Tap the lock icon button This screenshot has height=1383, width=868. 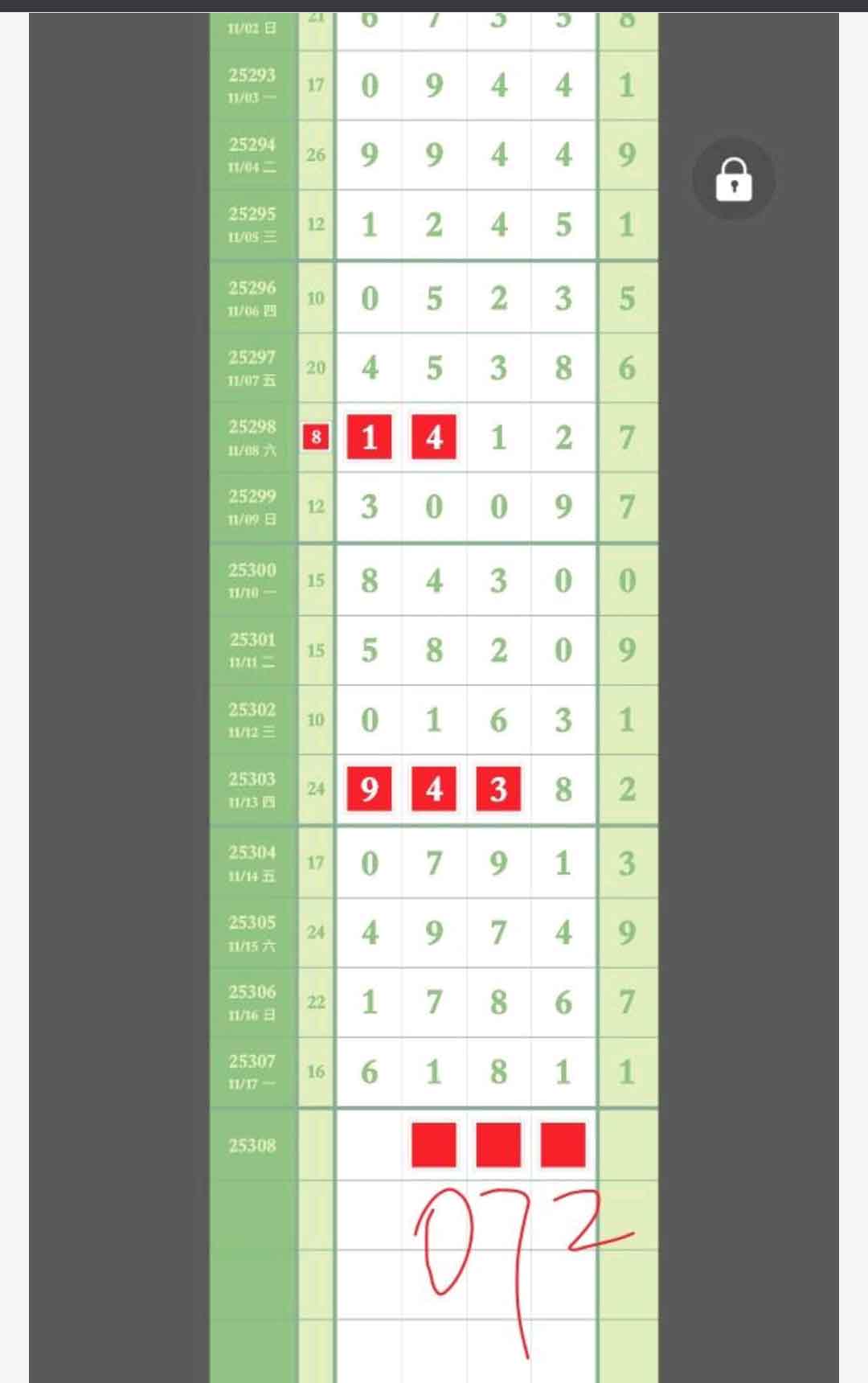(733, 179)
